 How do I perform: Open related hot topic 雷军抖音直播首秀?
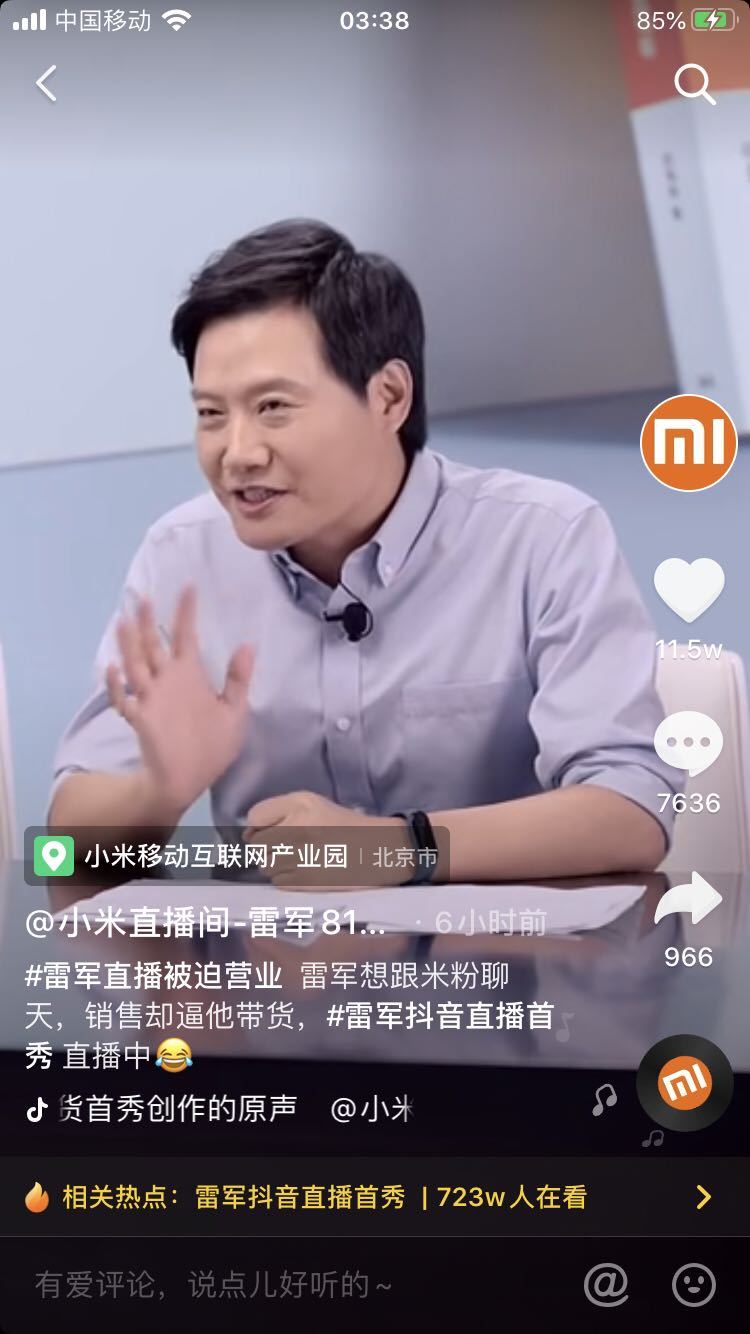[300, 1197]
